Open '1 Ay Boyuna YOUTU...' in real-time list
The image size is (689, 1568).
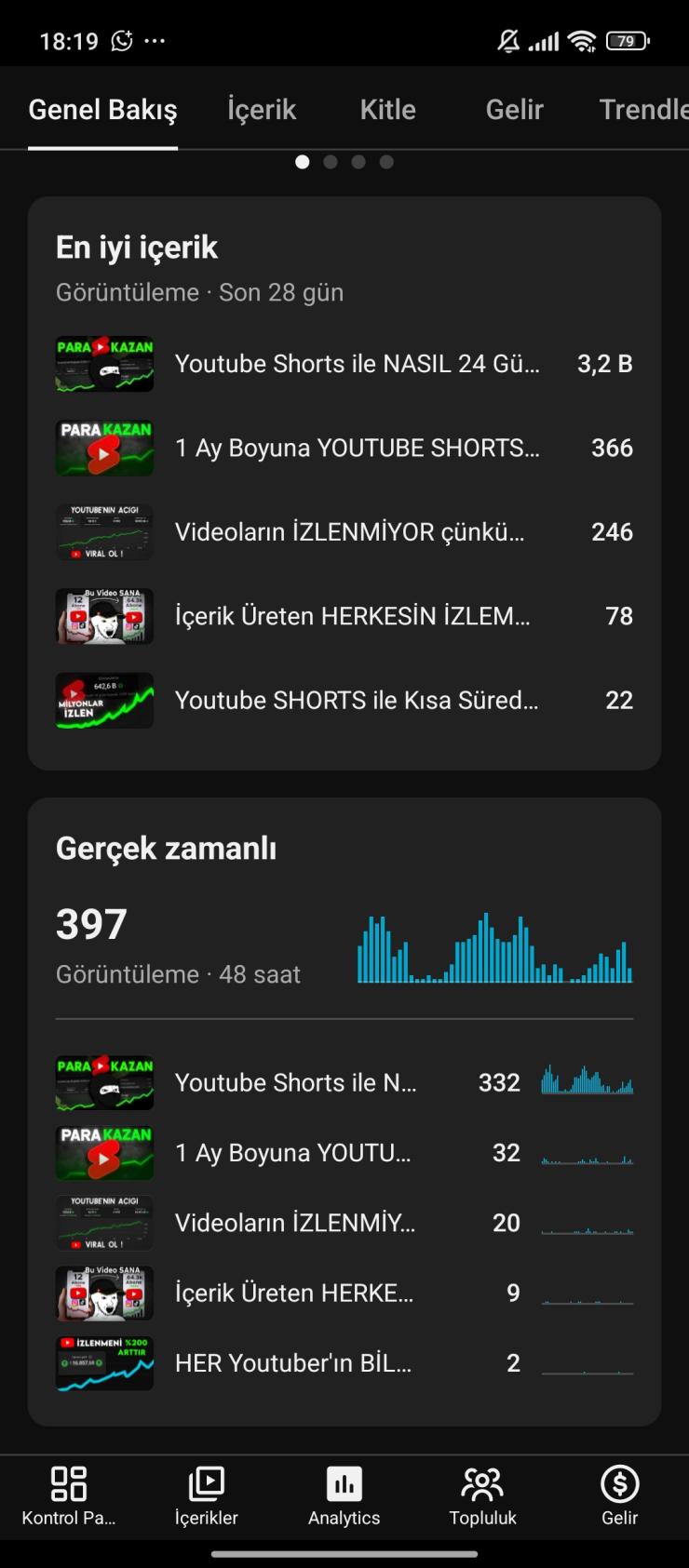[294, 1153]
